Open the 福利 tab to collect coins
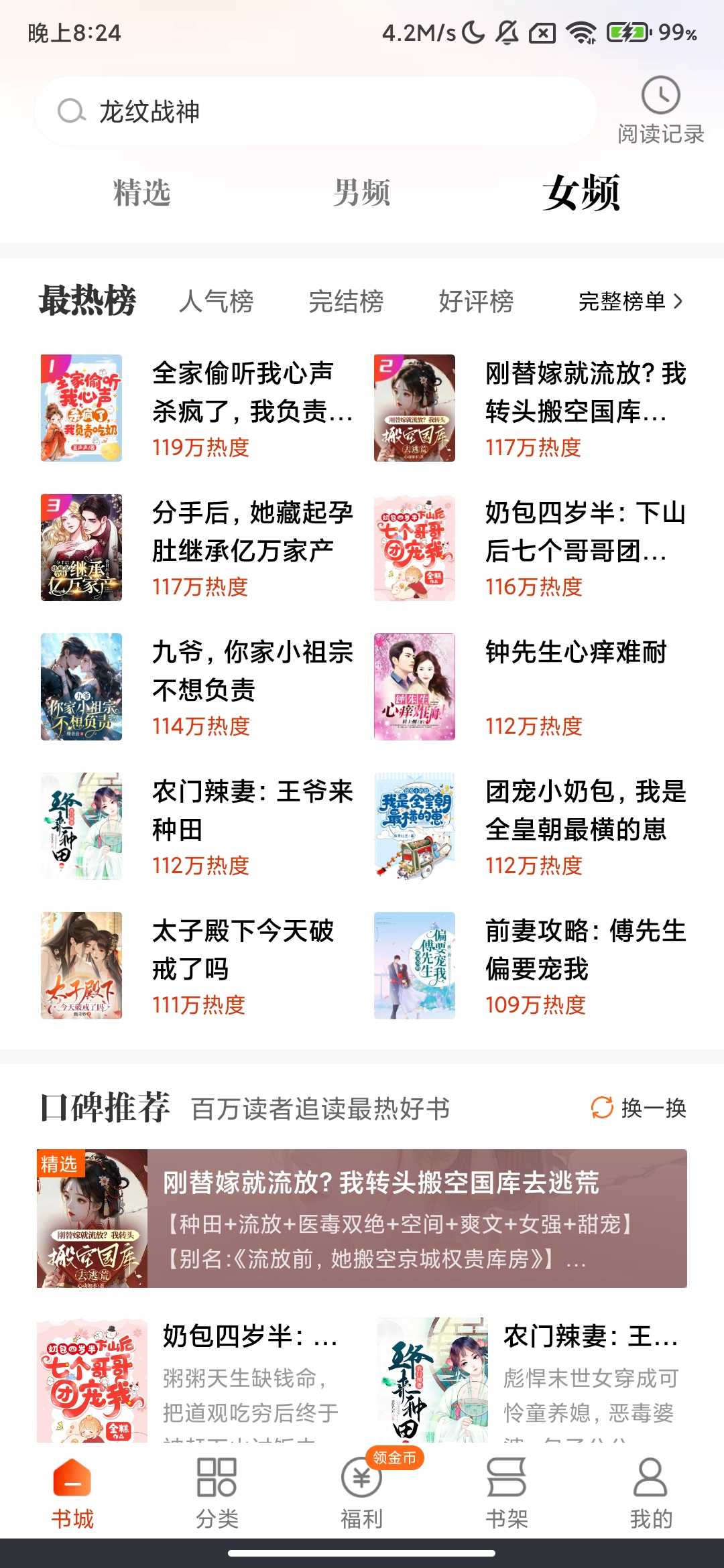 pyautogui.click(x=362, y=1494)
